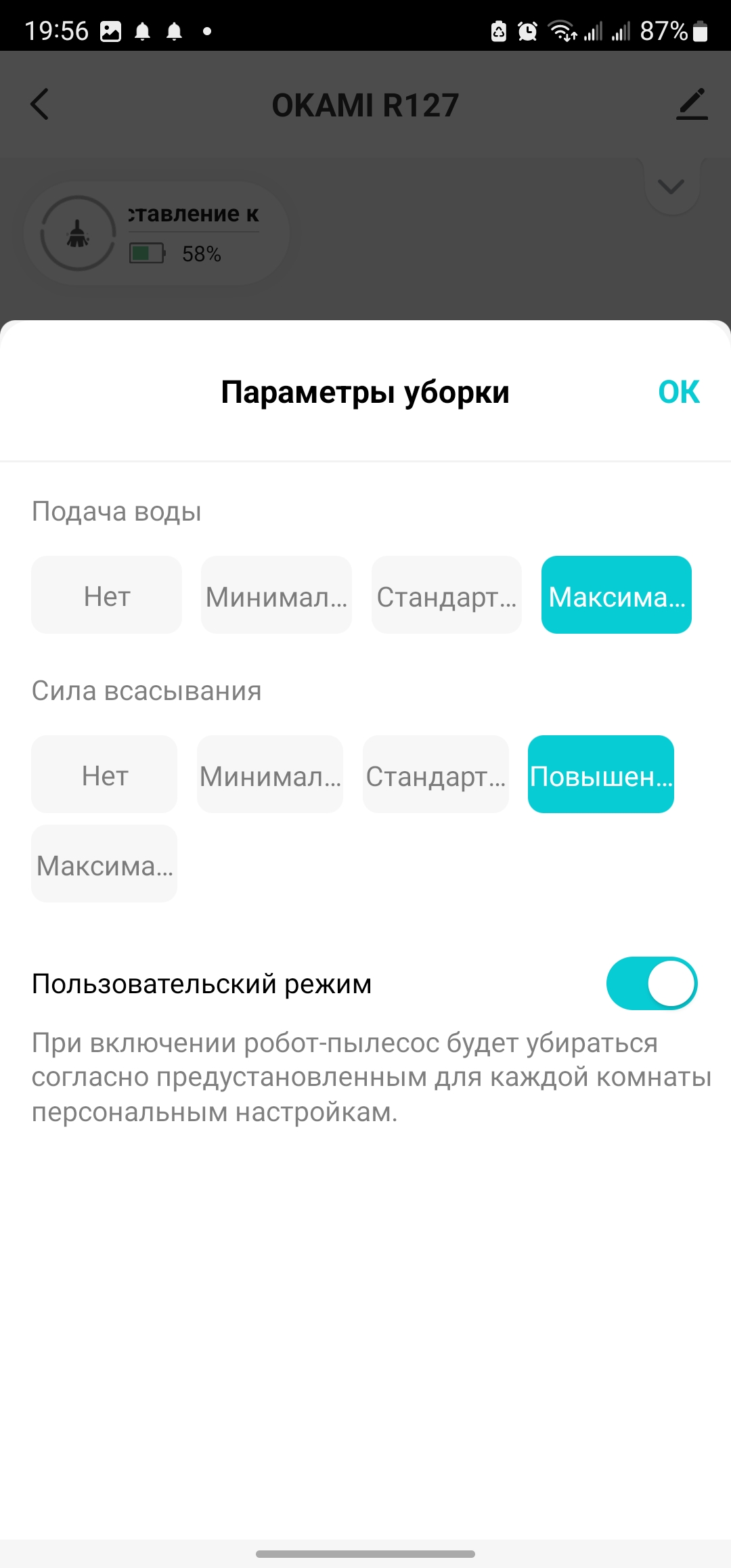Switch suction power to Максима…

pos(104,864)
